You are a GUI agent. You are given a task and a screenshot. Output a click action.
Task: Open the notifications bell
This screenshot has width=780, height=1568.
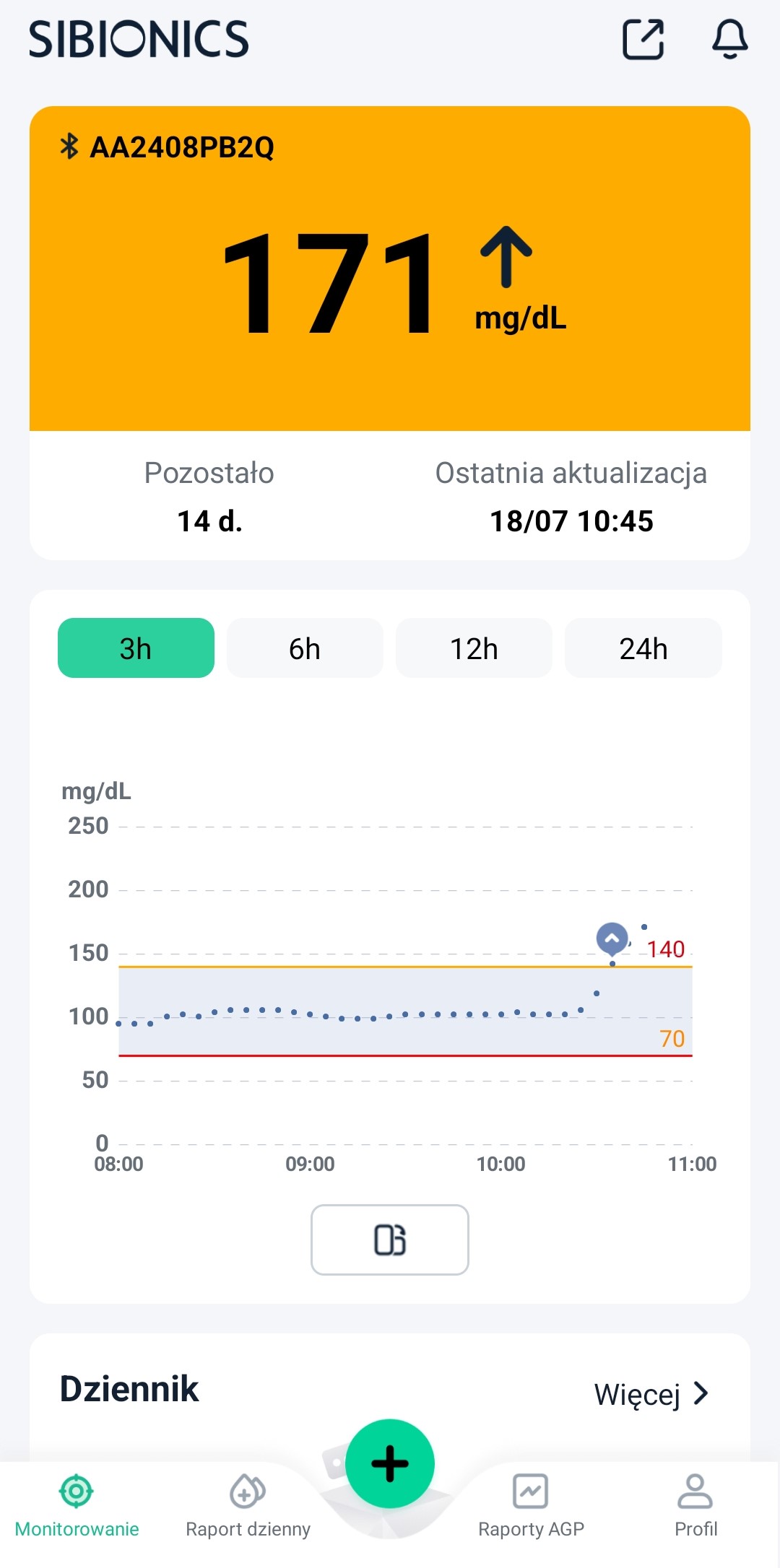click(729, 39)
